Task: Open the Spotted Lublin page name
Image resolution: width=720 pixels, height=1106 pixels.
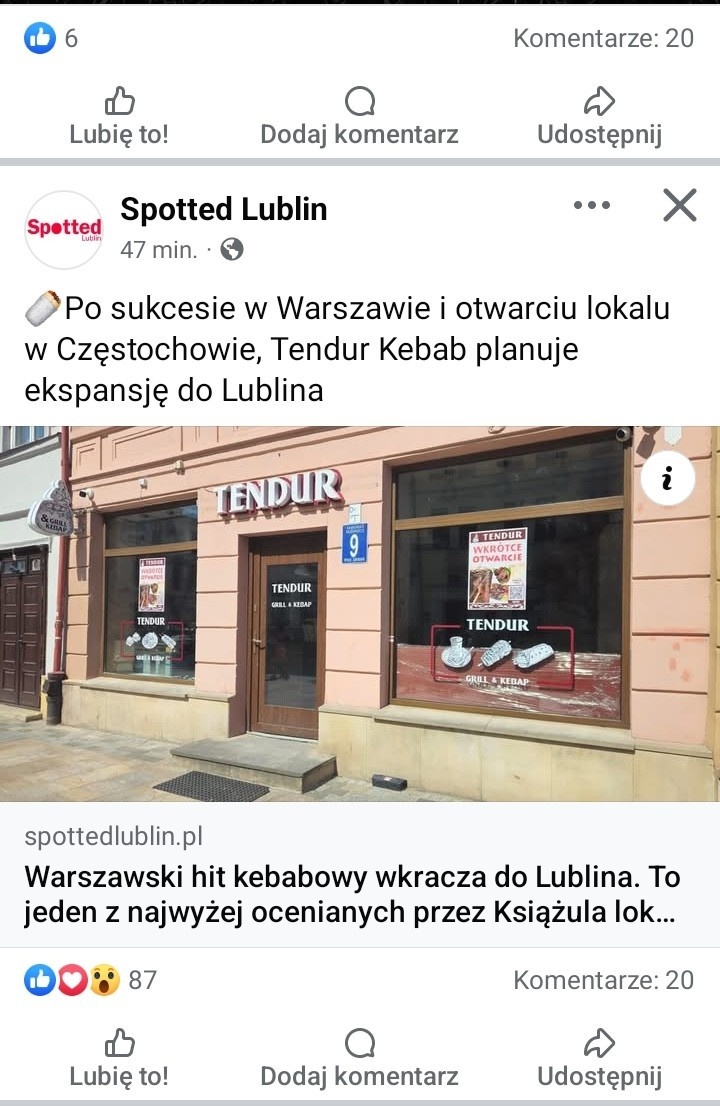Action: click(x=223, y=209)
